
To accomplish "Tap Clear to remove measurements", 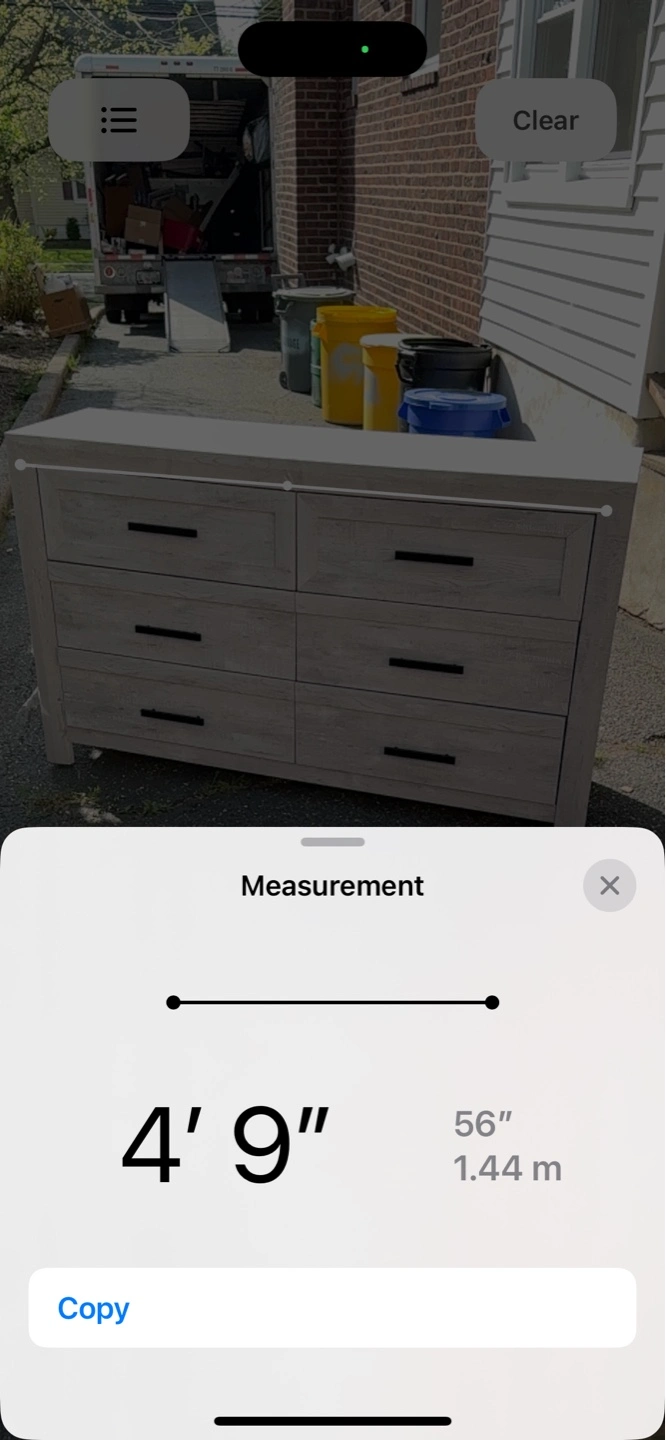I will tap(545, 120).
